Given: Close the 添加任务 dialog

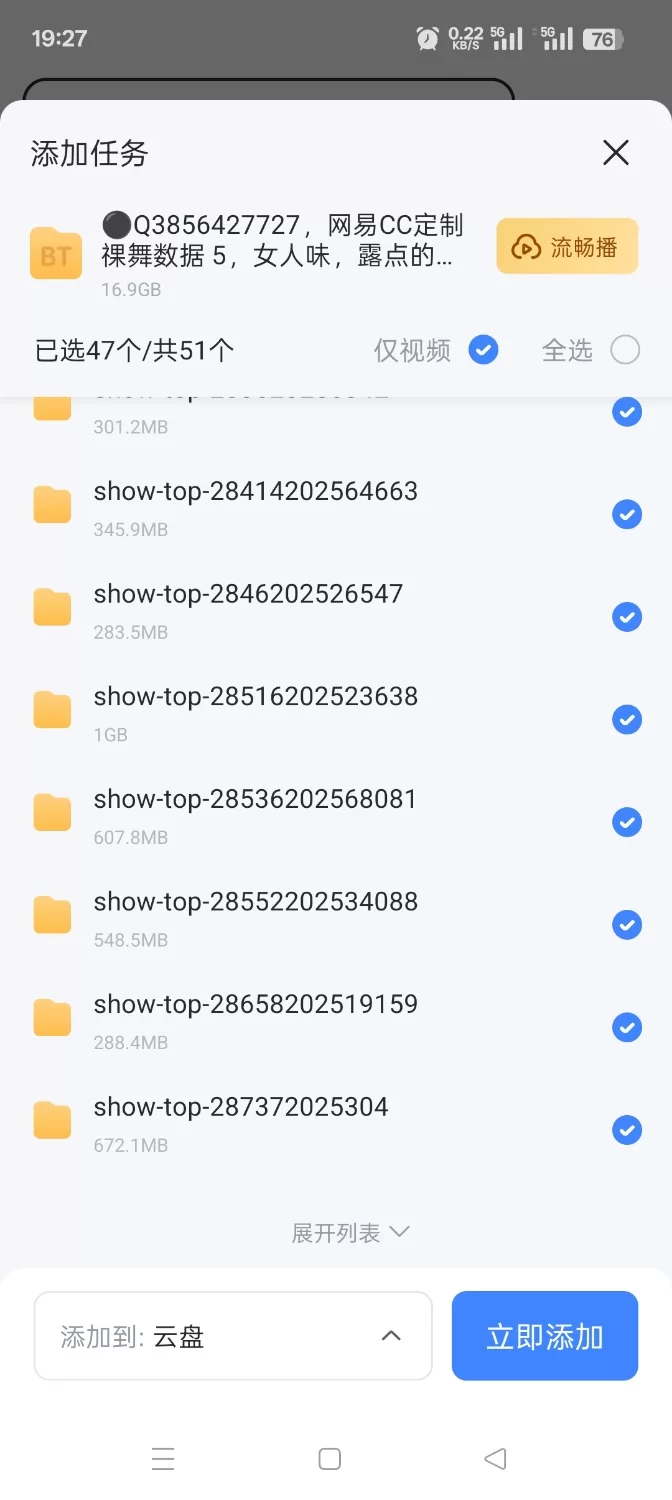Looking at the screenshot, I should (616, 153).
